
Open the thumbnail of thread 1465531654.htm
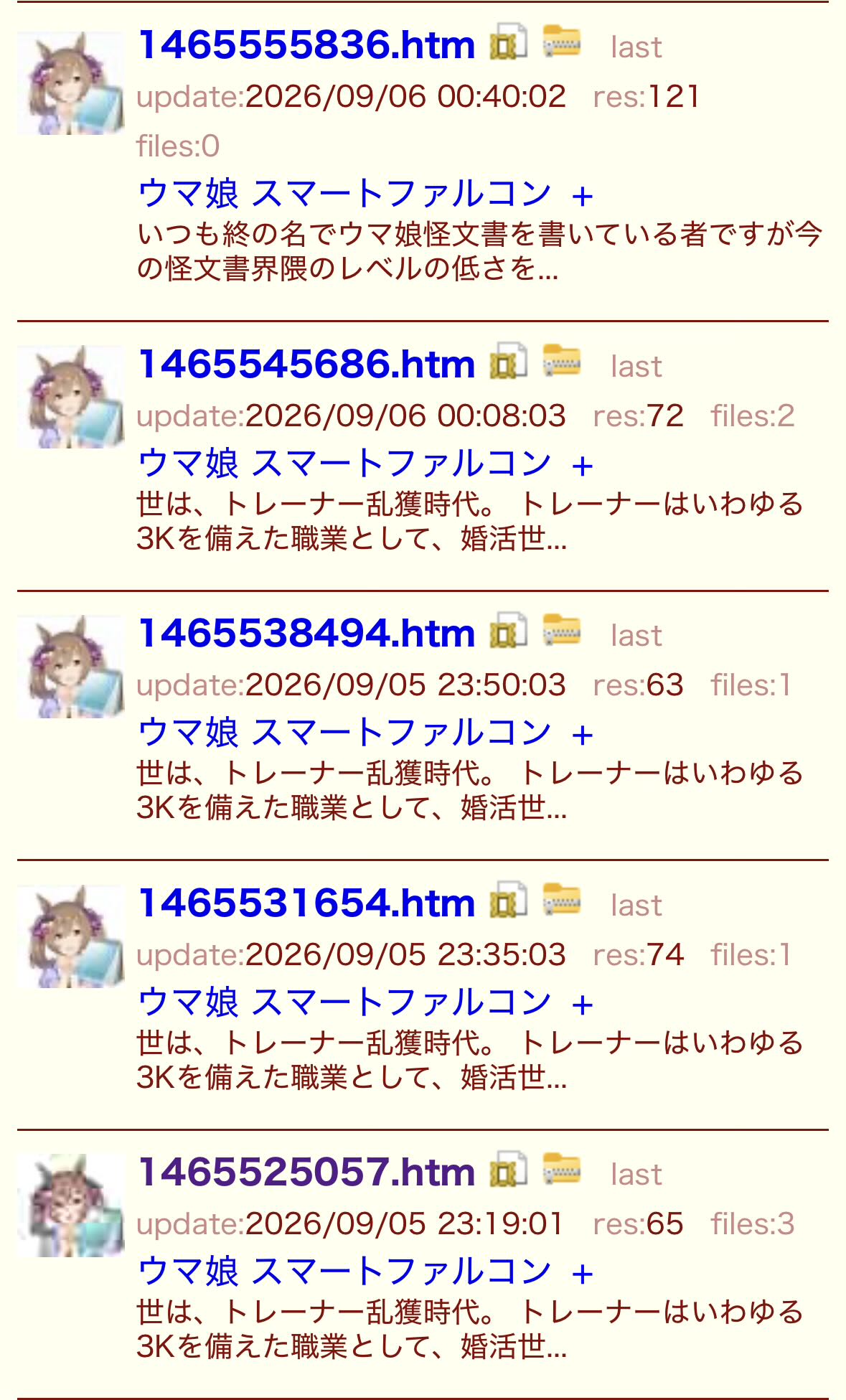pos(70,936)
